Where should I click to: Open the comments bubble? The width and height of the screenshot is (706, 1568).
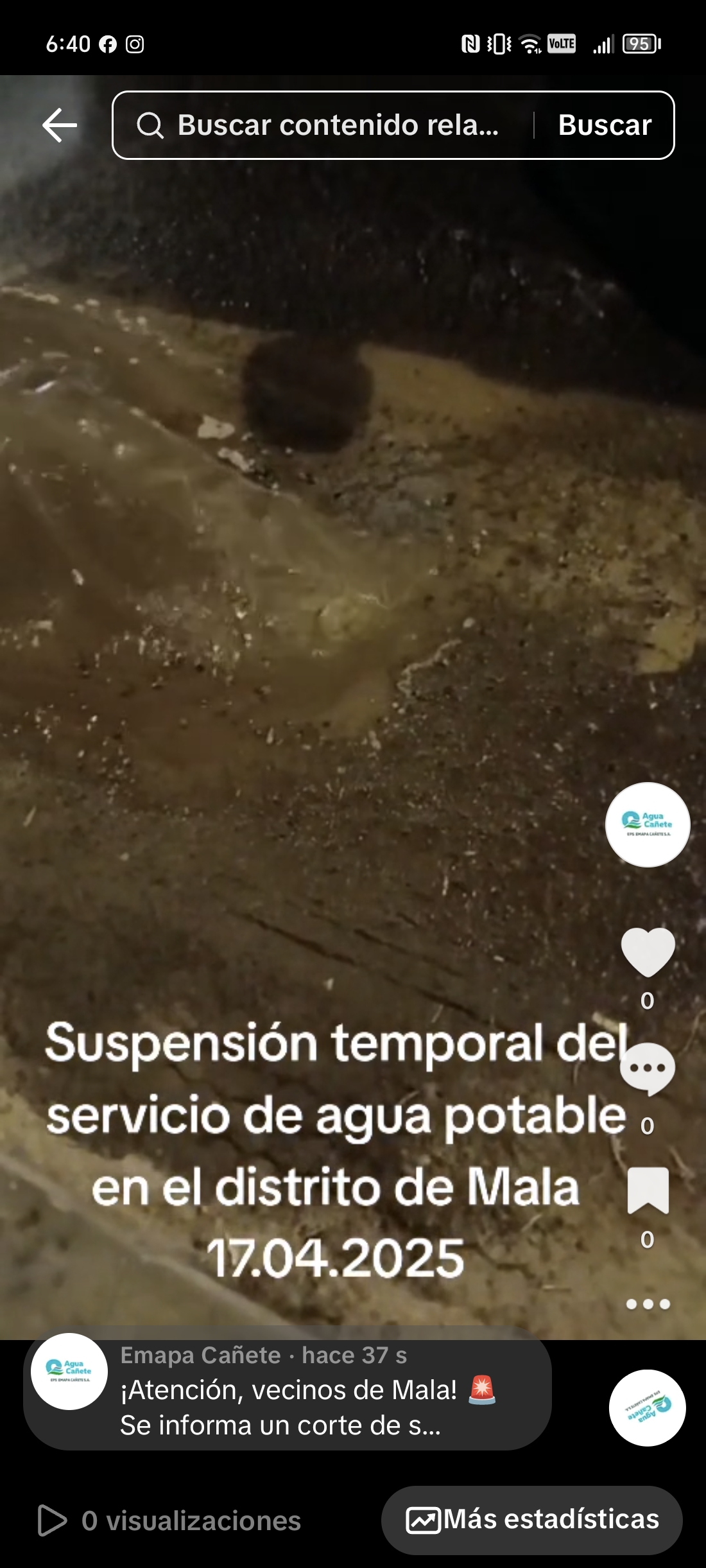(x=648, y=1069)
